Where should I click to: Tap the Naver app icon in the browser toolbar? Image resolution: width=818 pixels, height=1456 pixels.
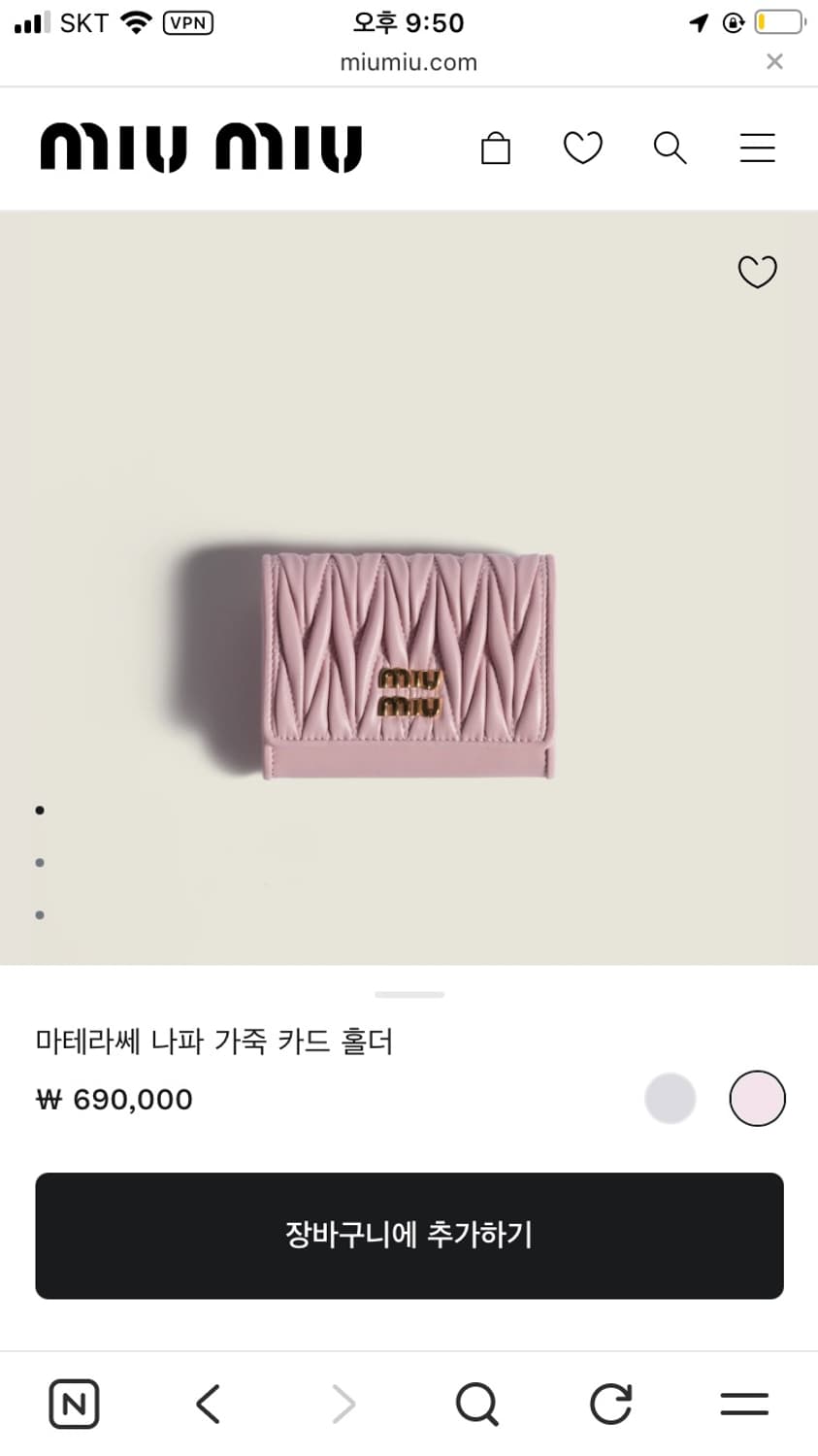(x=74, y=1404)
